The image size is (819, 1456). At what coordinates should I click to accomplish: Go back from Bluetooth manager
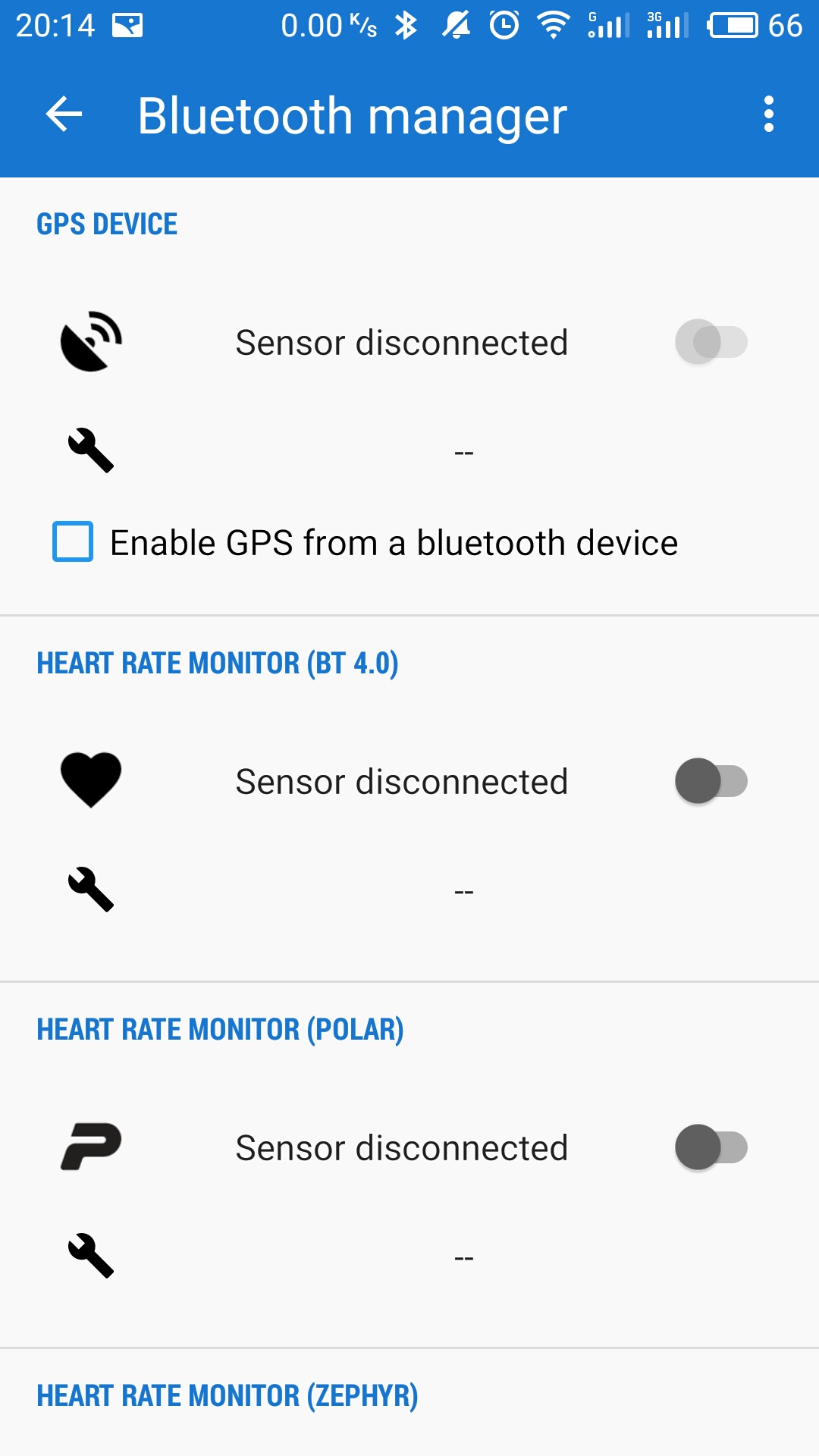[x=64, y=115]
